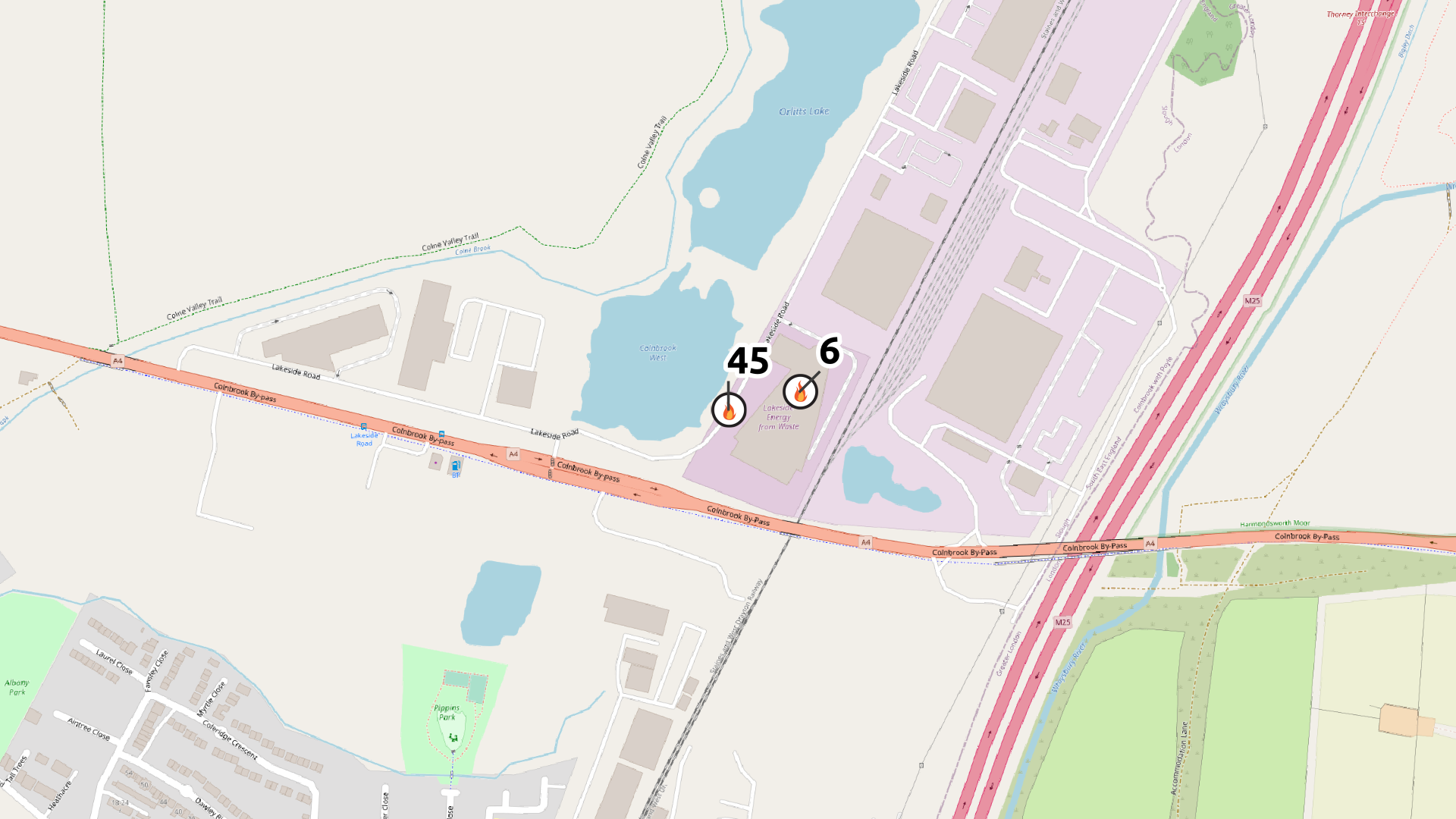Open the fire marker labeled 6
This screenshot has width=1456, height=819.
click(x=800, y=391)
